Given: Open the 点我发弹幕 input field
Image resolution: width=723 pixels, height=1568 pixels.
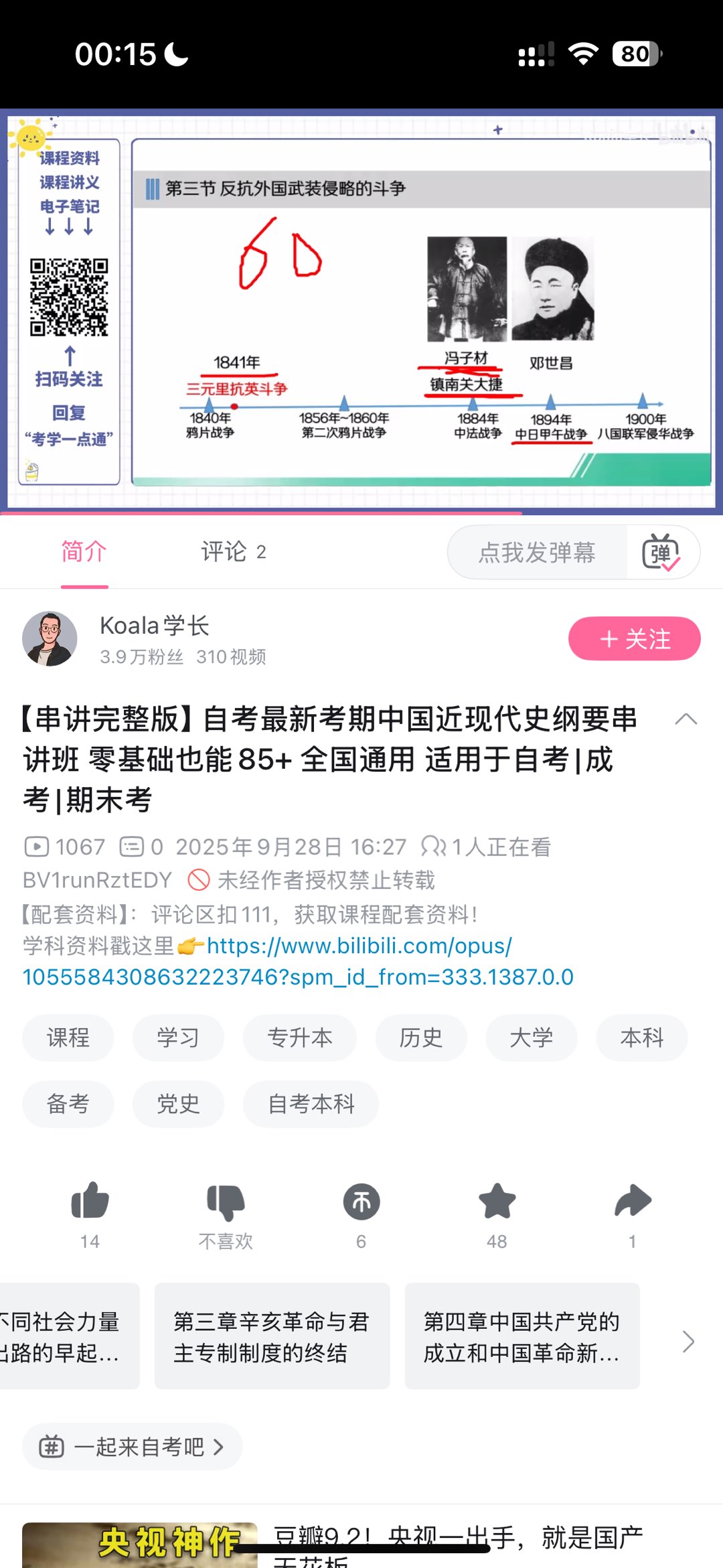Looking at the screenshot, I should coord(537,553).
